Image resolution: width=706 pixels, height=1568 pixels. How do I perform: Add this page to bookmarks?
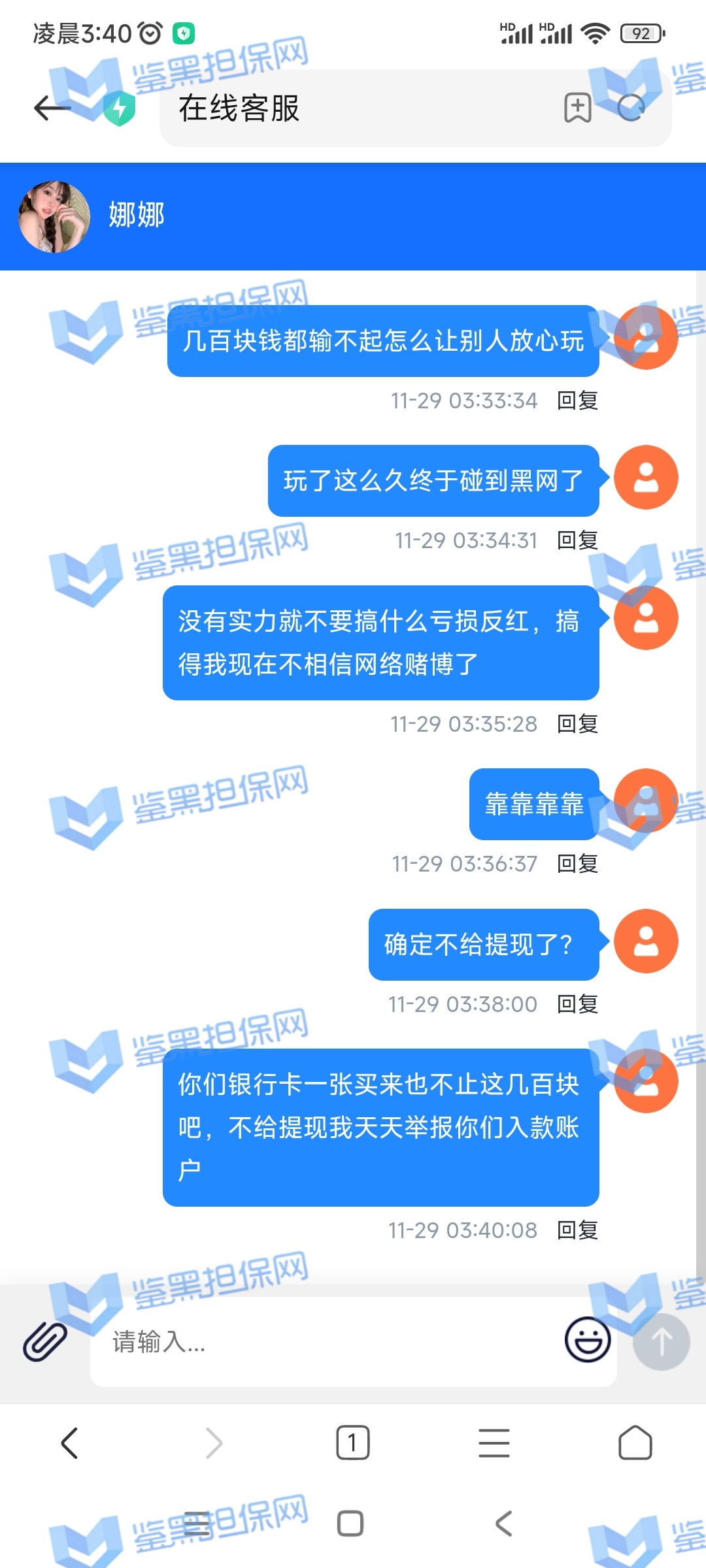[577, 108]
